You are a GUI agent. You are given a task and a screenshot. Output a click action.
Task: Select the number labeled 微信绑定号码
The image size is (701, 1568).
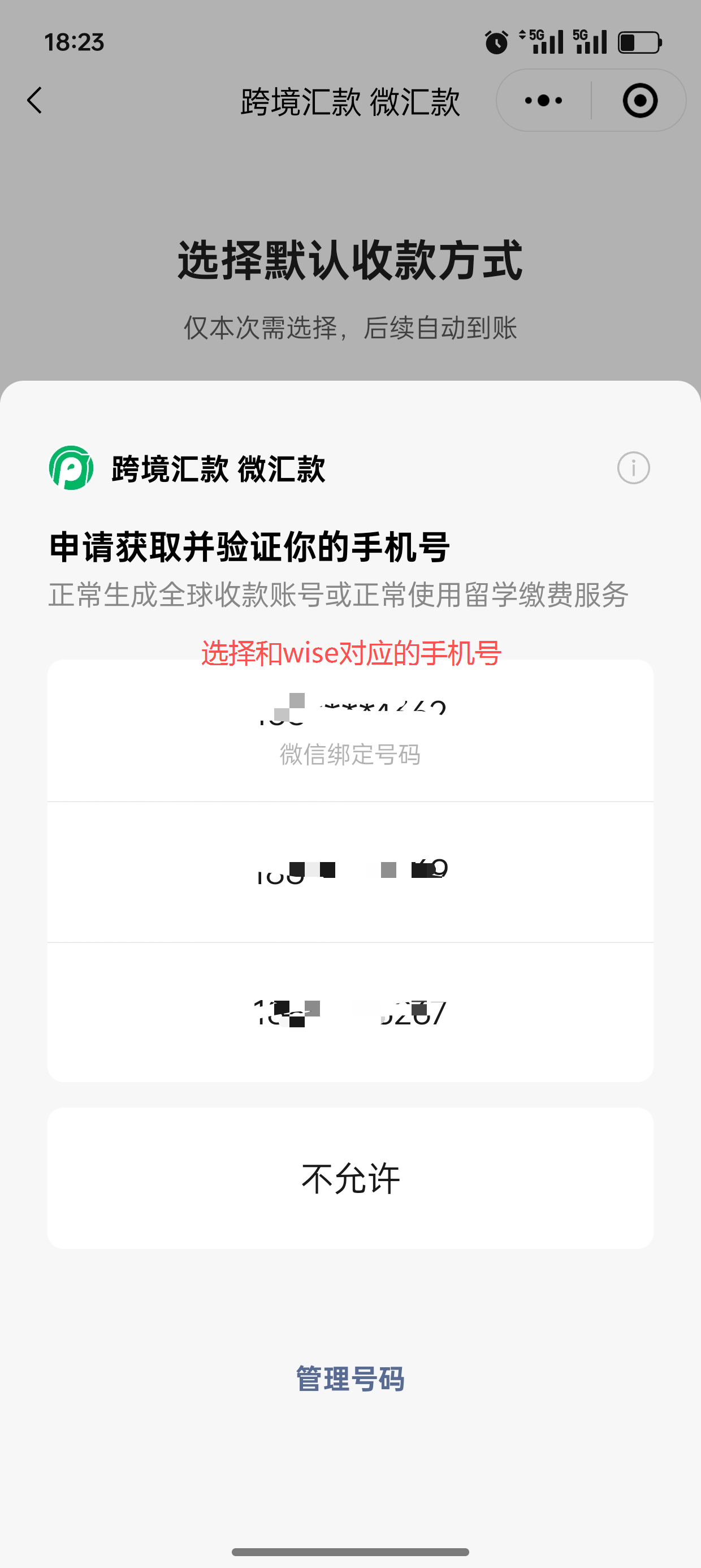pyautogui.click(x=350, y=730)
